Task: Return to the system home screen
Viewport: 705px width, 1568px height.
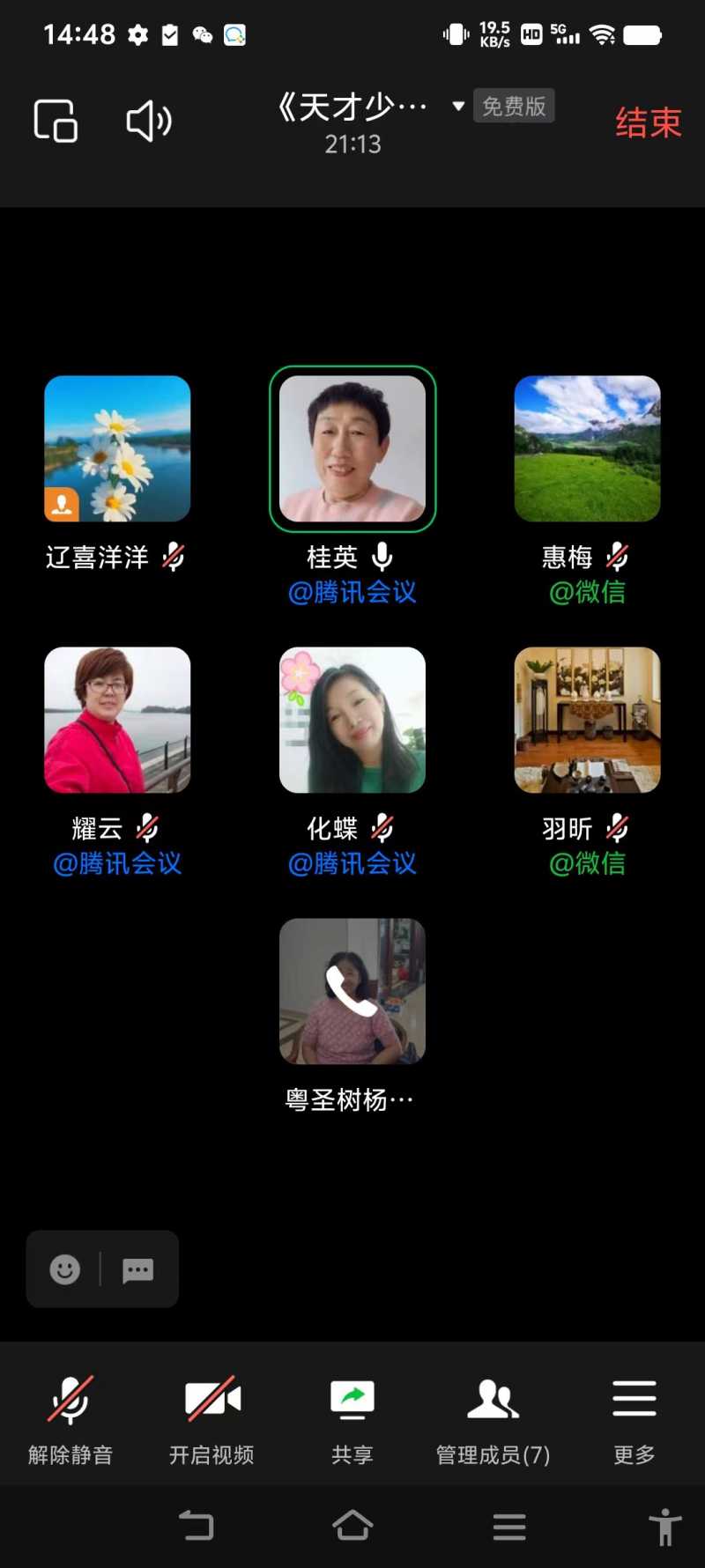Action: pyautogui.click(x=352, y=1526)
